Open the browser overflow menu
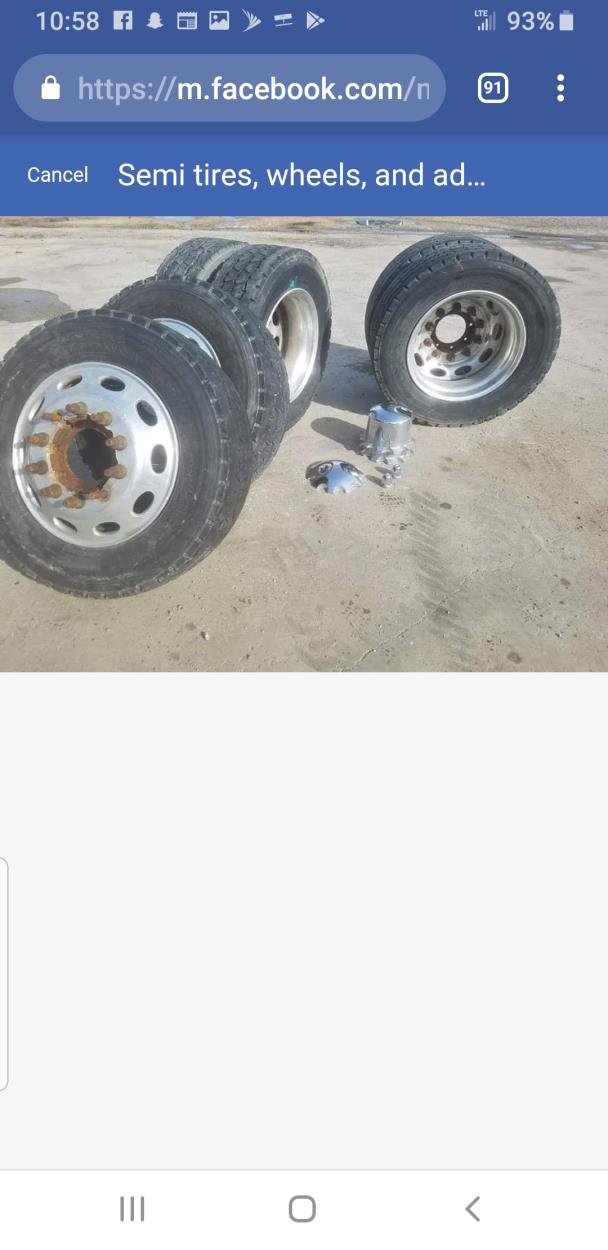Screen dimensions: 608x1250 [560, 88]
